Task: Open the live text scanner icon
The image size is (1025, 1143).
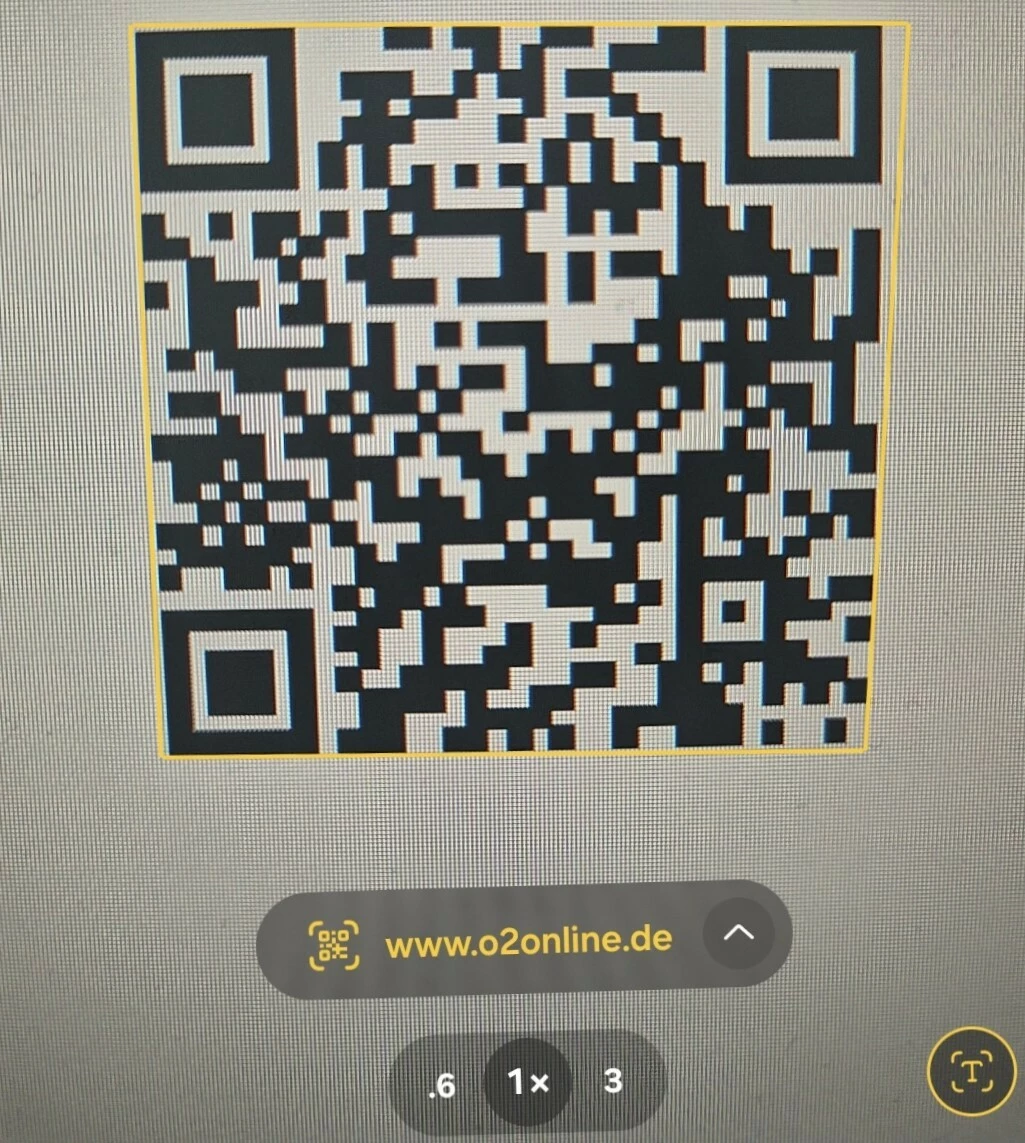Action: pyautogui.click(x=972, y=1072)
